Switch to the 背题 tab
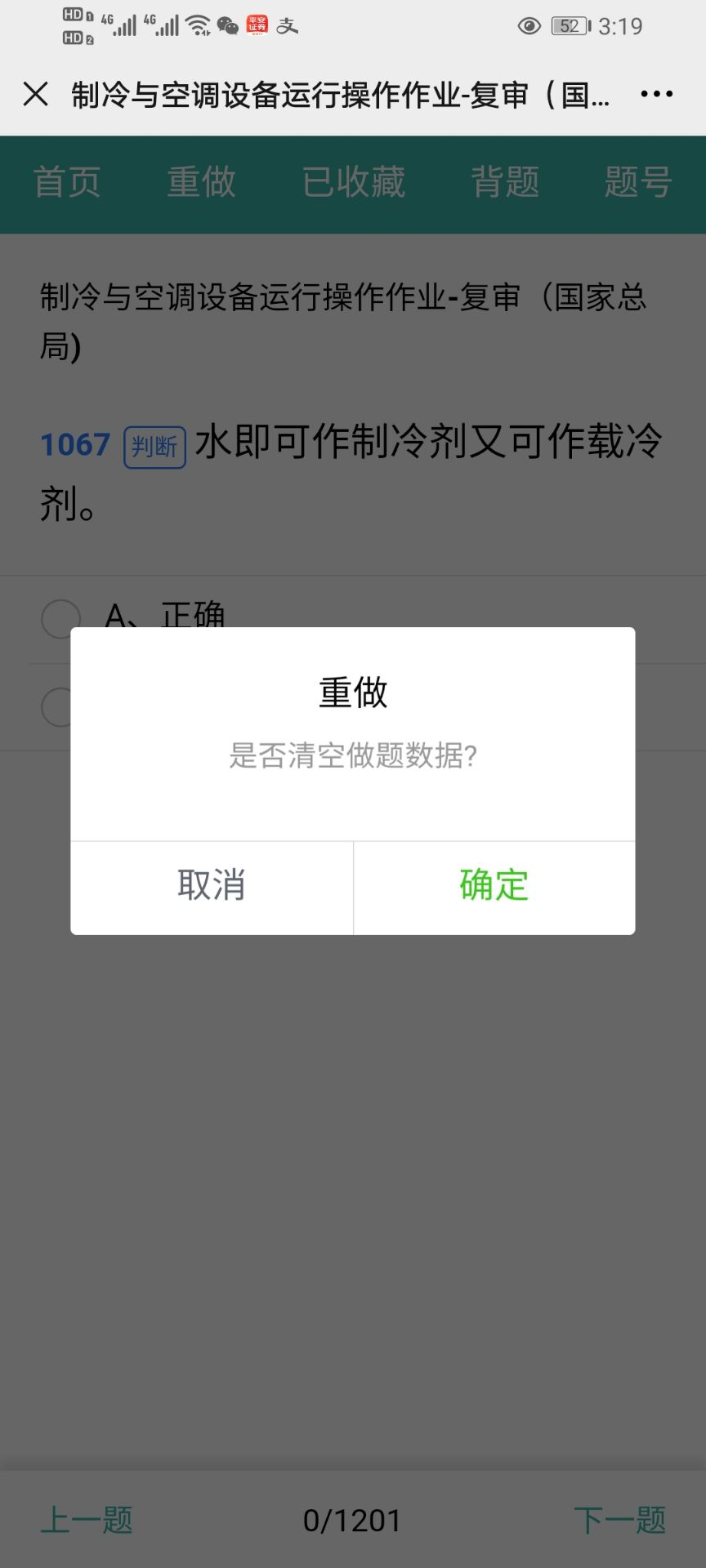Image resolution: width=706 pixels, height=1568 pixels. 505,182
